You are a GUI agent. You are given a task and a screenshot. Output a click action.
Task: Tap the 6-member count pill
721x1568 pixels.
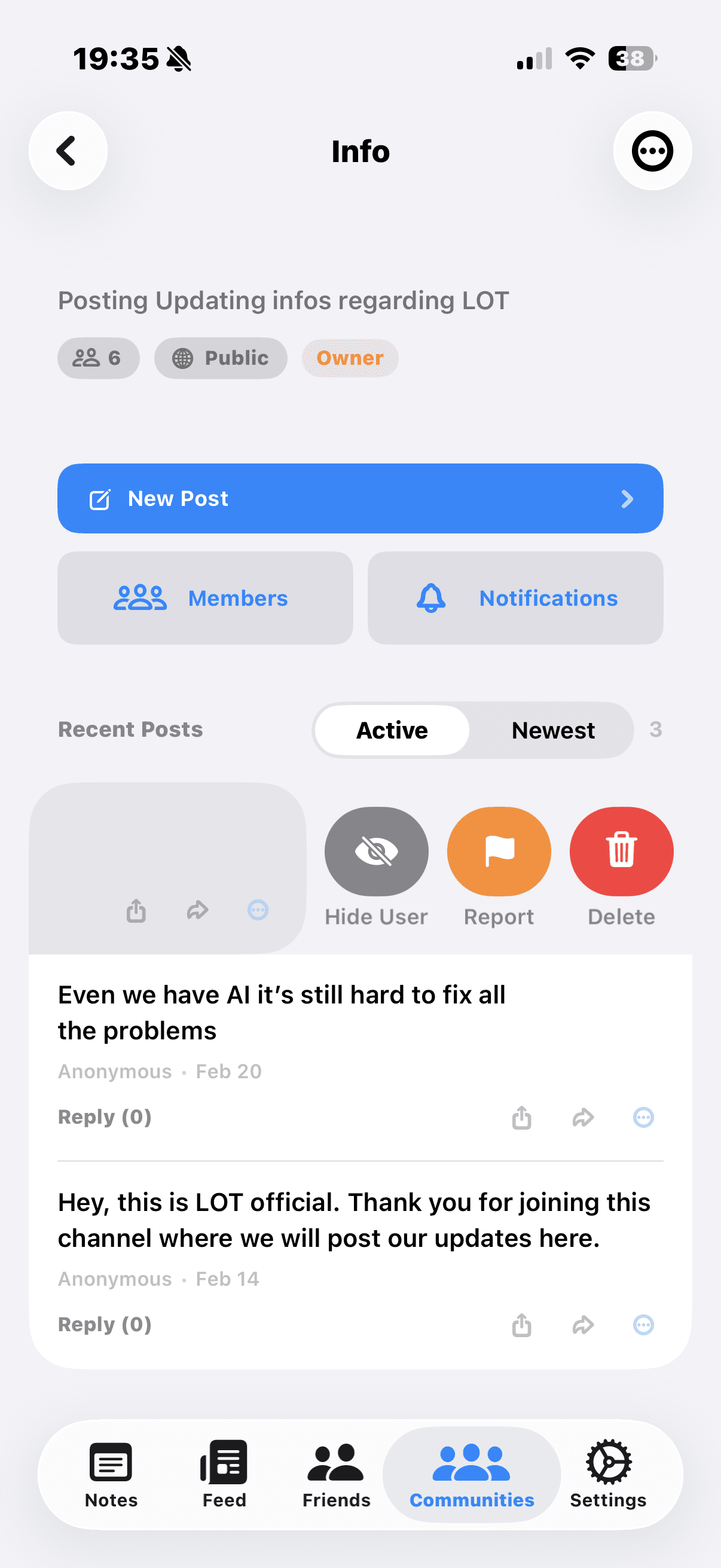pos(98,358)
